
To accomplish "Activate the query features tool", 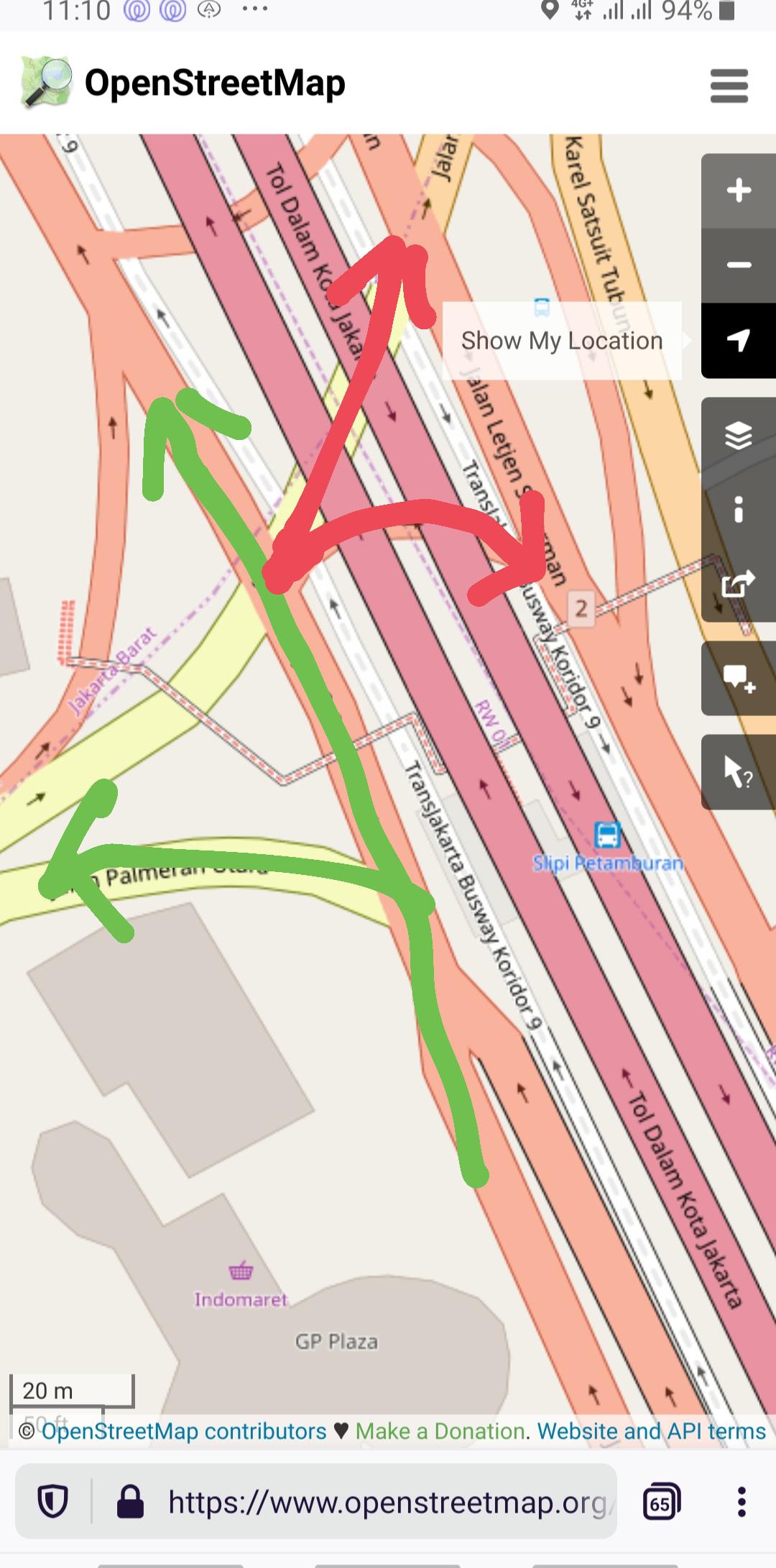I will [x=739, y=772].
